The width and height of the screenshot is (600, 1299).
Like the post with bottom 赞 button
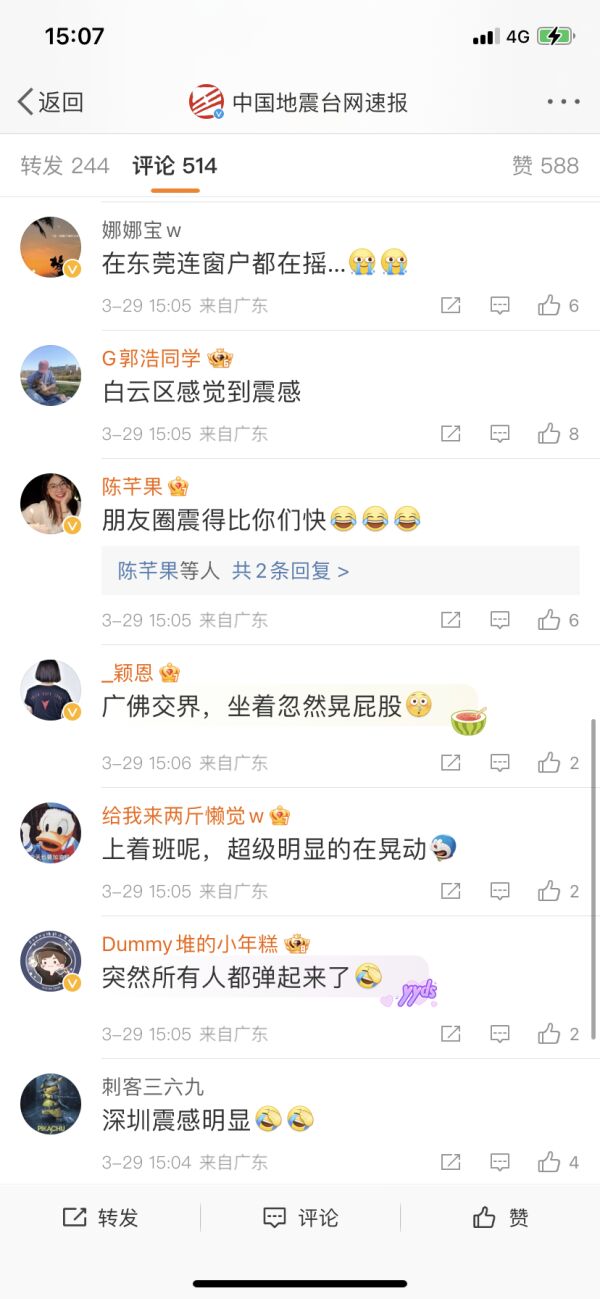pos(500,1217)
